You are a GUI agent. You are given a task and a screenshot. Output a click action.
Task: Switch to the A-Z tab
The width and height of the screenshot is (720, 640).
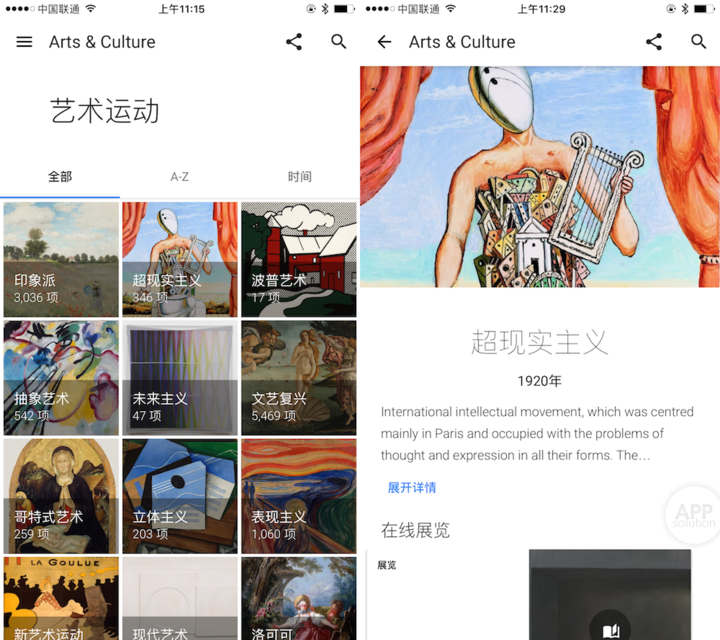point(179,177)
